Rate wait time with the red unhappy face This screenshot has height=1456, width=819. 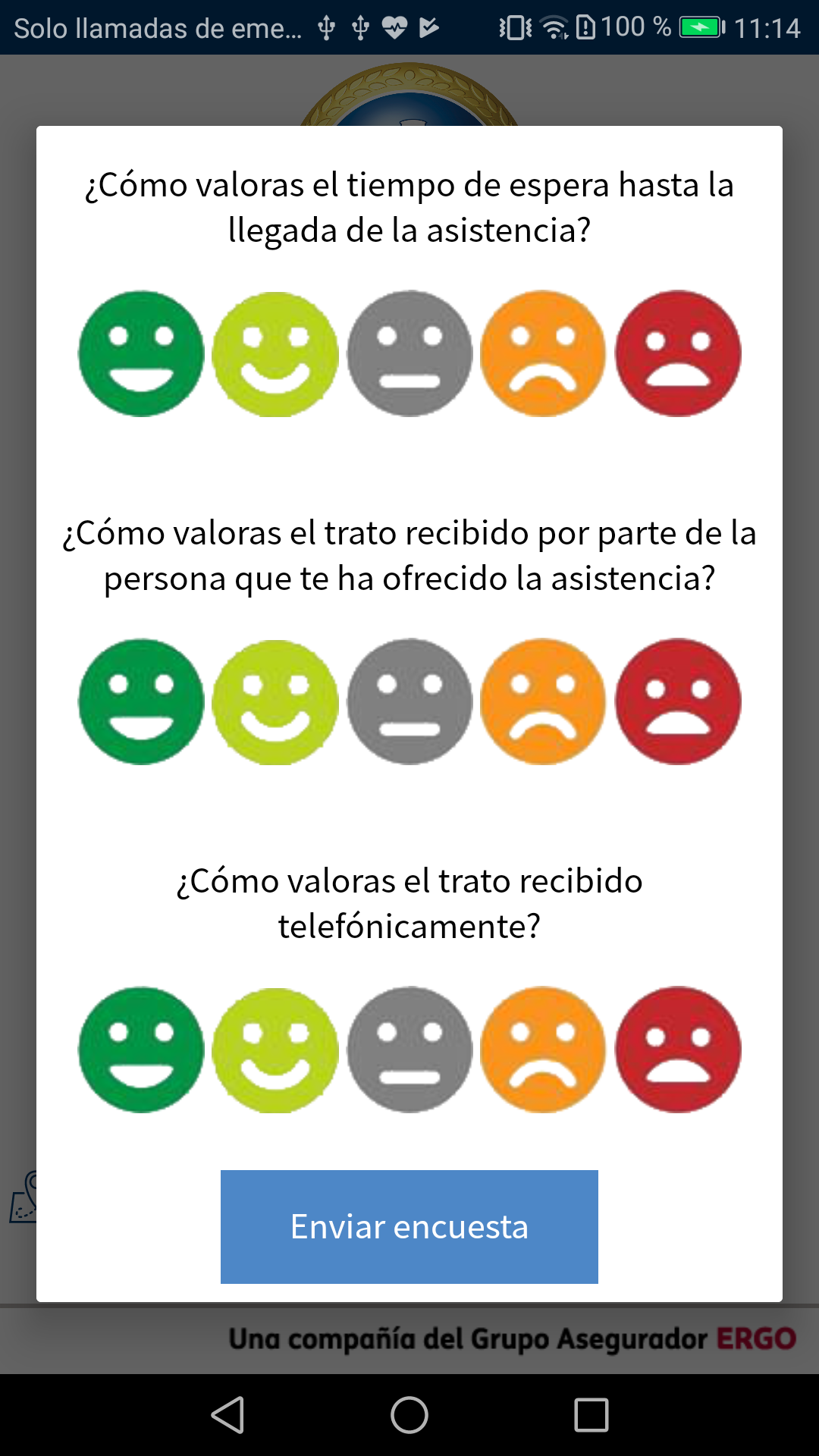tap(678, 353)
